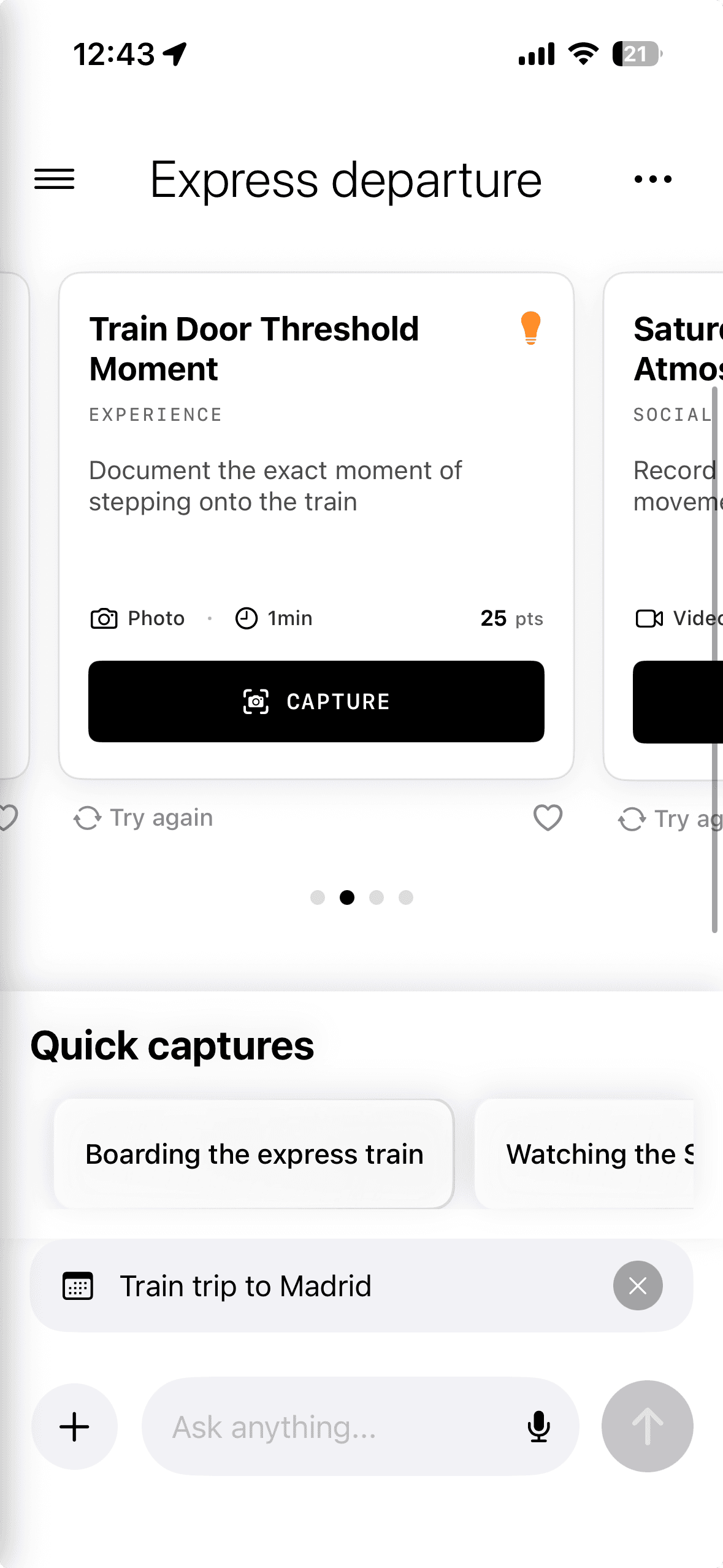723x1568 pixels.
Task: Click the video camera icon on the Saturday card
Action: tap(651, 618)
